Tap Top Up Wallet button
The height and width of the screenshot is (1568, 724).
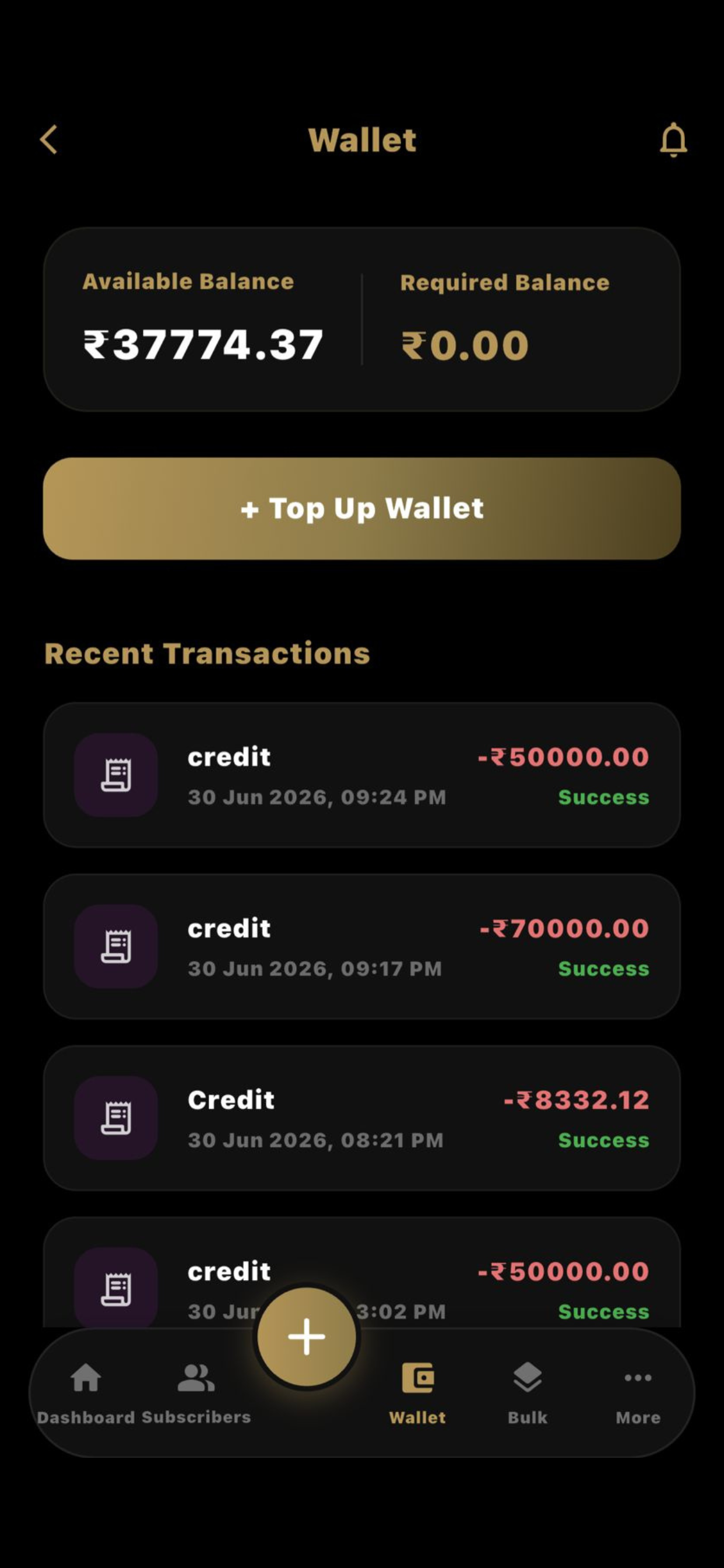(x=362, y=508)
